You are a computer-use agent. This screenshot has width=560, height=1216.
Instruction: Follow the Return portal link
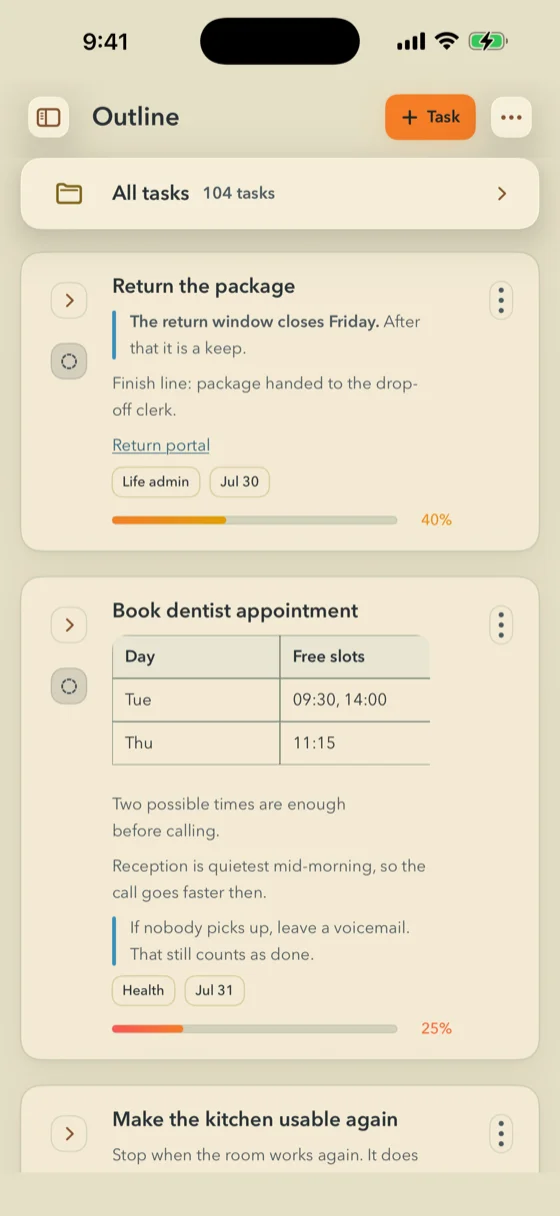pos(161,445)
